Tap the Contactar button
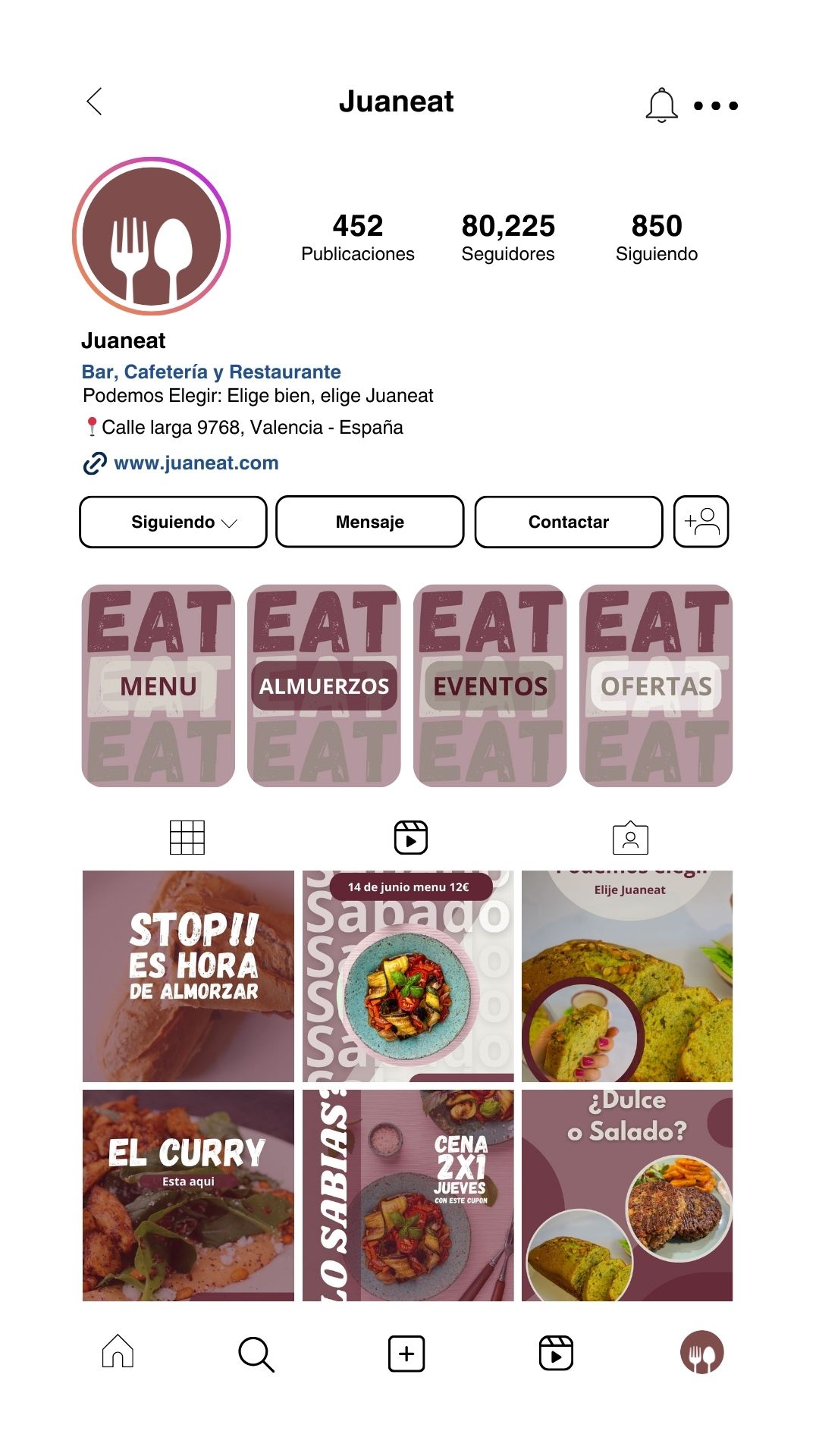Image resolution: width=819 pixels, height=1456 pixels. pyautogui.click(x=569, y=522)
